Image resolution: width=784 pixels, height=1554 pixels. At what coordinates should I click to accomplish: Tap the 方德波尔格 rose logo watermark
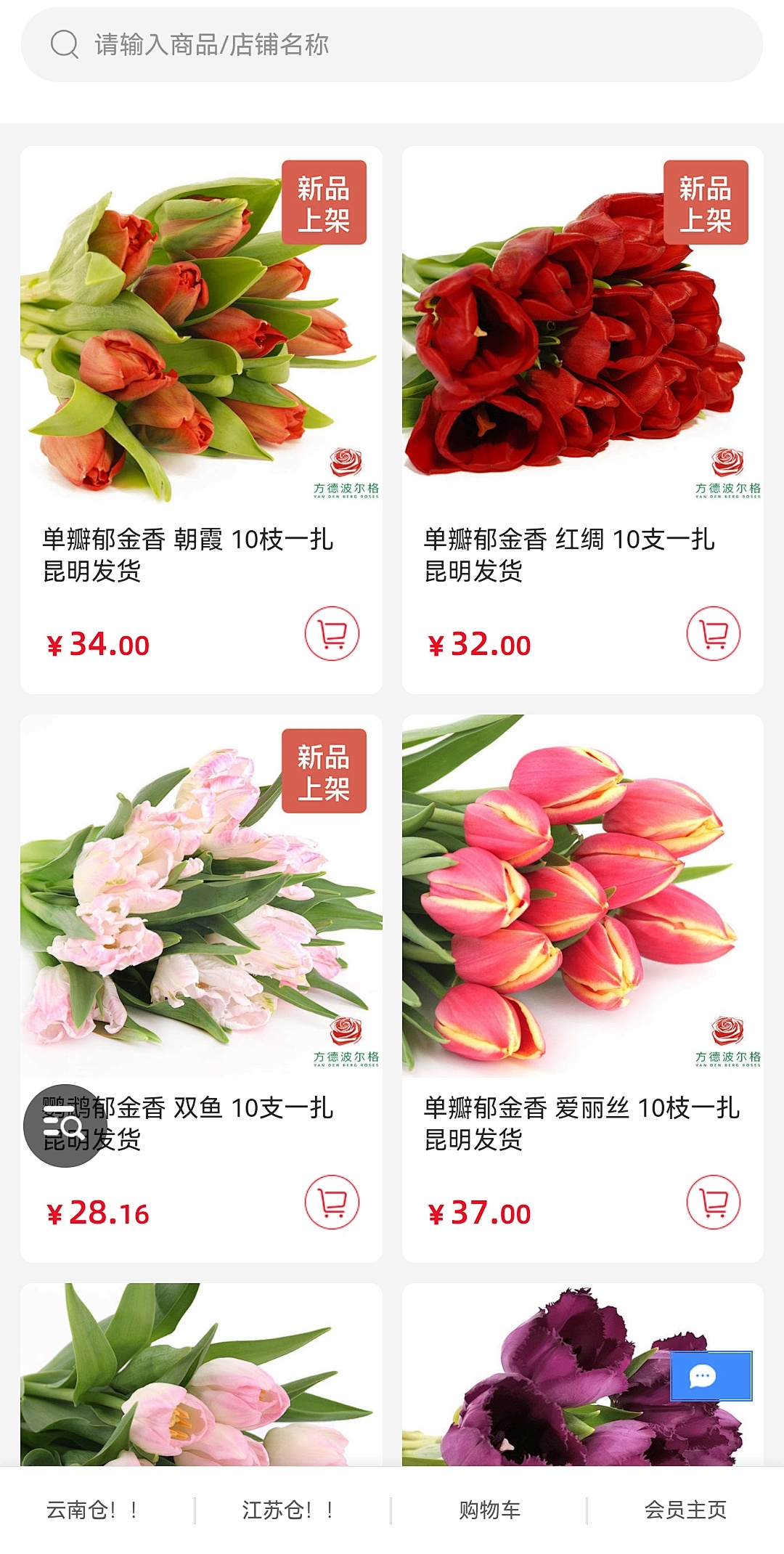347,472
